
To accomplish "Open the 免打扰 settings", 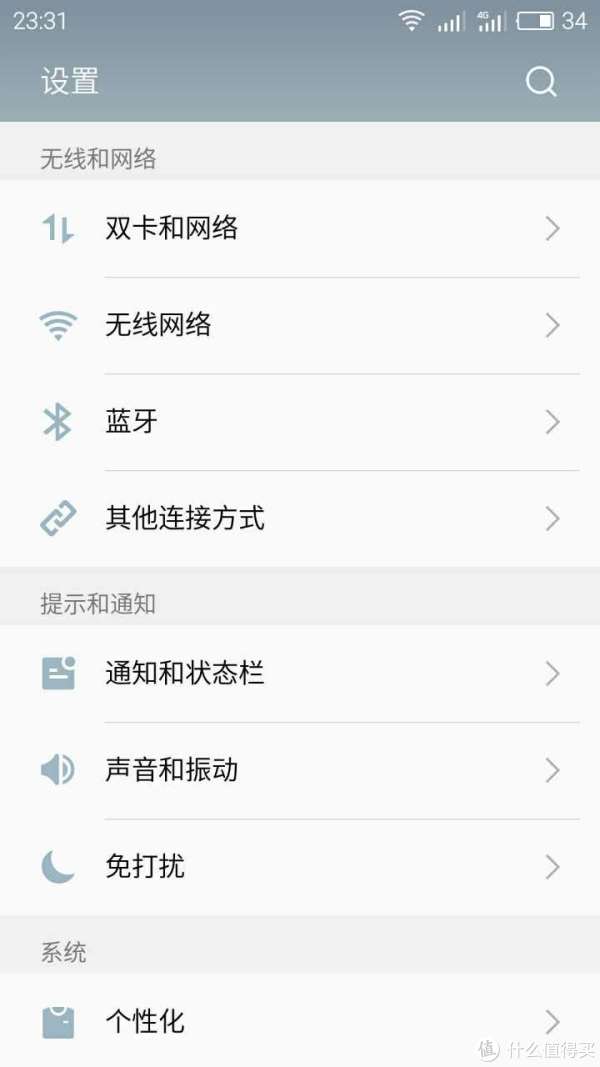I will click(x=300, y=867).
